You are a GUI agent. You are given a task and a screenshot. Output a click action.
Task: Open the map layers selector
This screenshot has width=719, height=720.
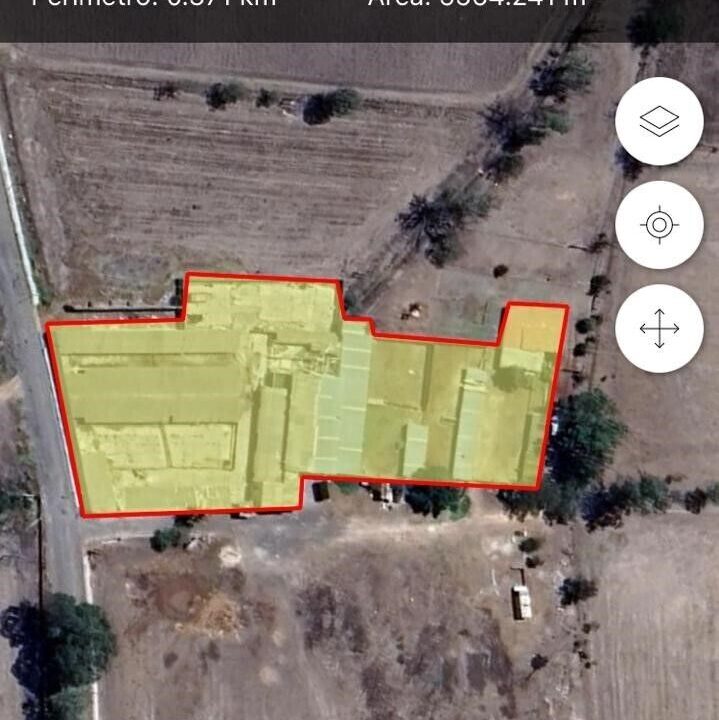(x=659, y=122)
